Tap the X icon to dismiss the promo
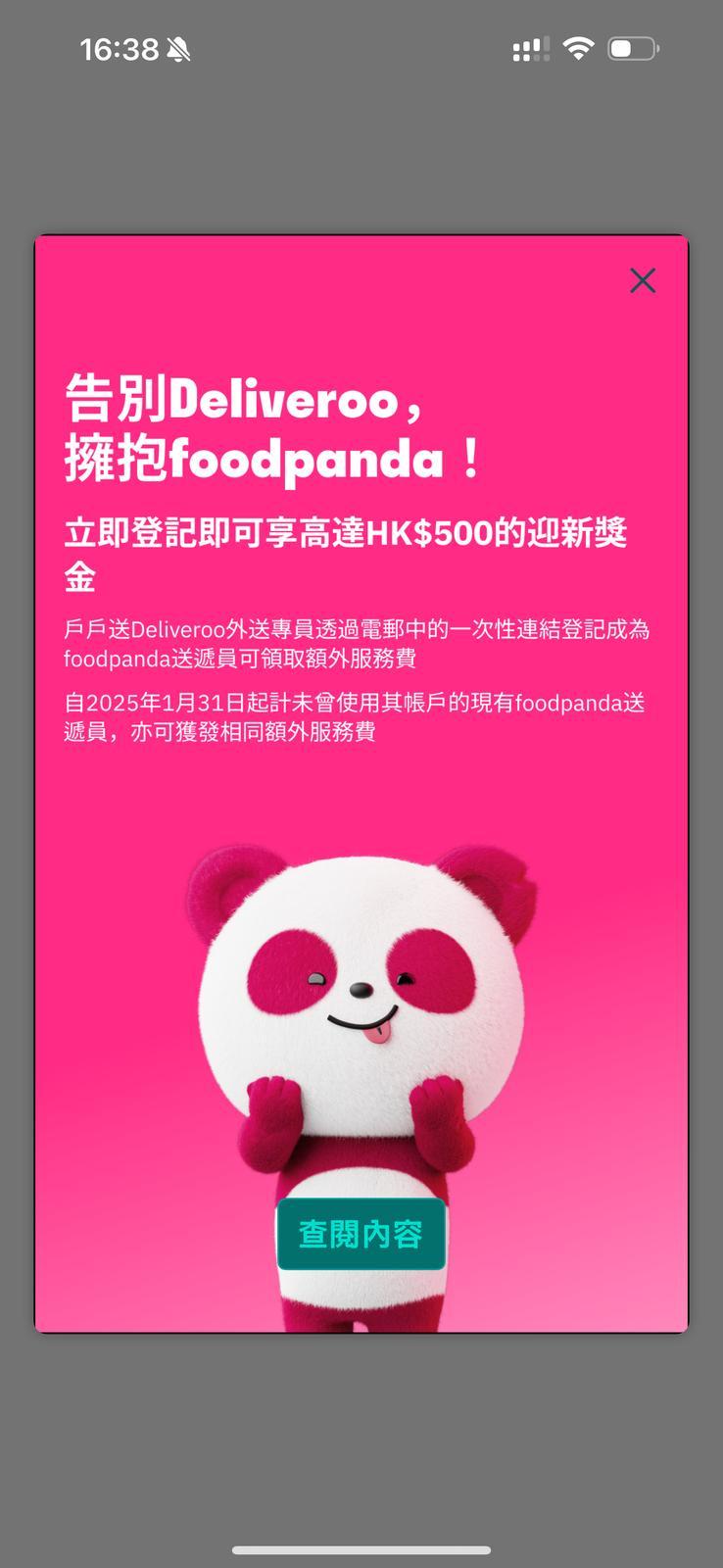The height and width of the screenshot is (1568, 723). click(x=643, y=280)
